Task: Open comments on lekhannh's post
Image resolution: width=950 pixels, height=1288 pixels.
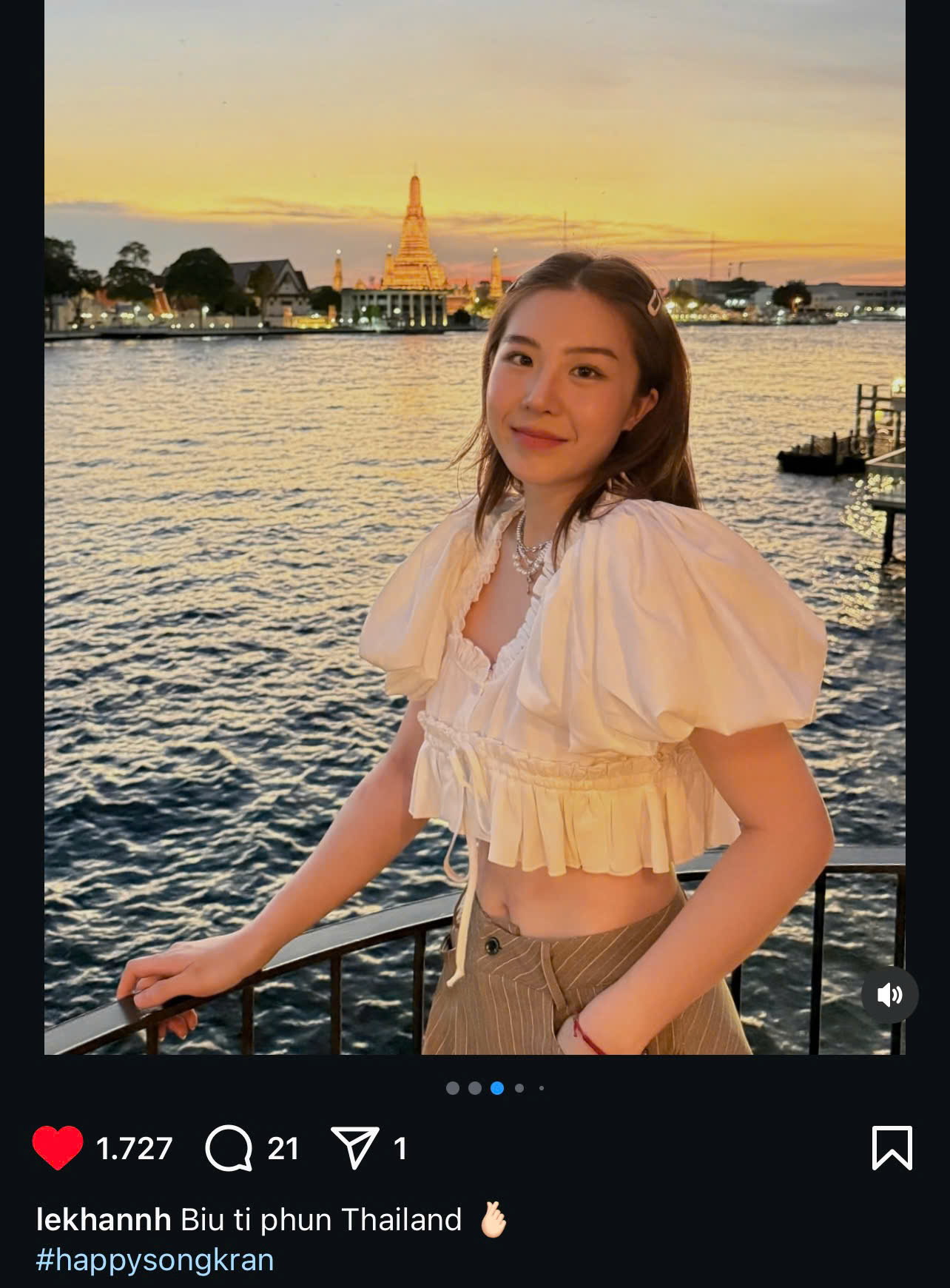Action: [x=229, y=1148]
